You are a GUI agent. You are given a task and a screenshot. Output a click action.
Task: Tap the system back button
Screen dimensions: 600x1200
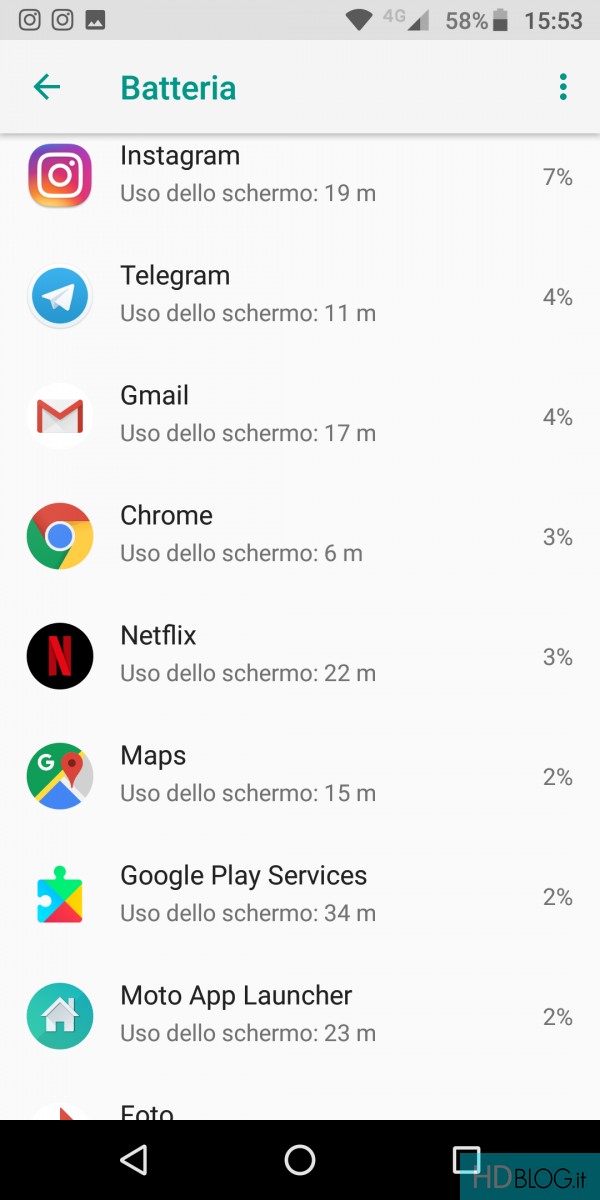pos(133,1159)
